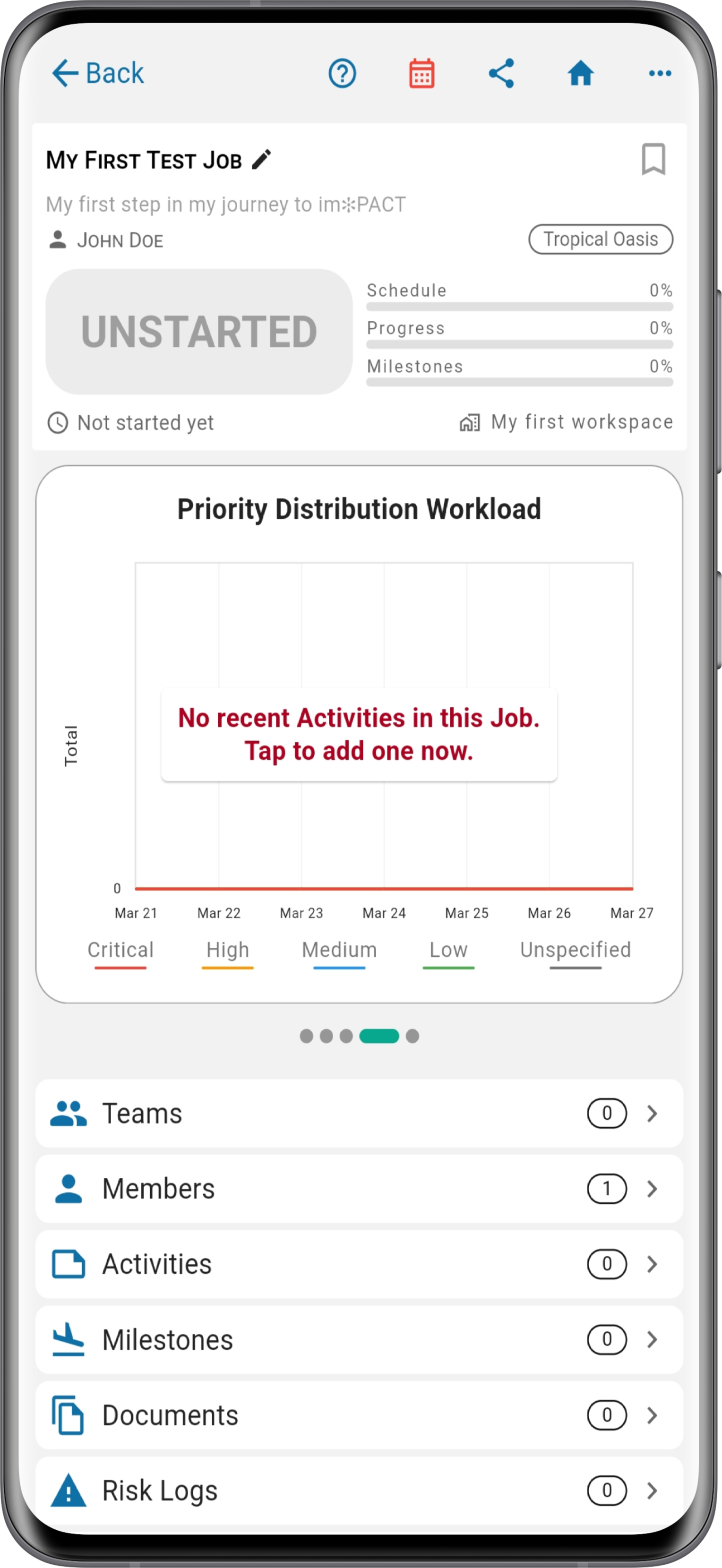Tap the No recent Activities message to add one
722x1568 pixels.
click(x=359, y=734)
